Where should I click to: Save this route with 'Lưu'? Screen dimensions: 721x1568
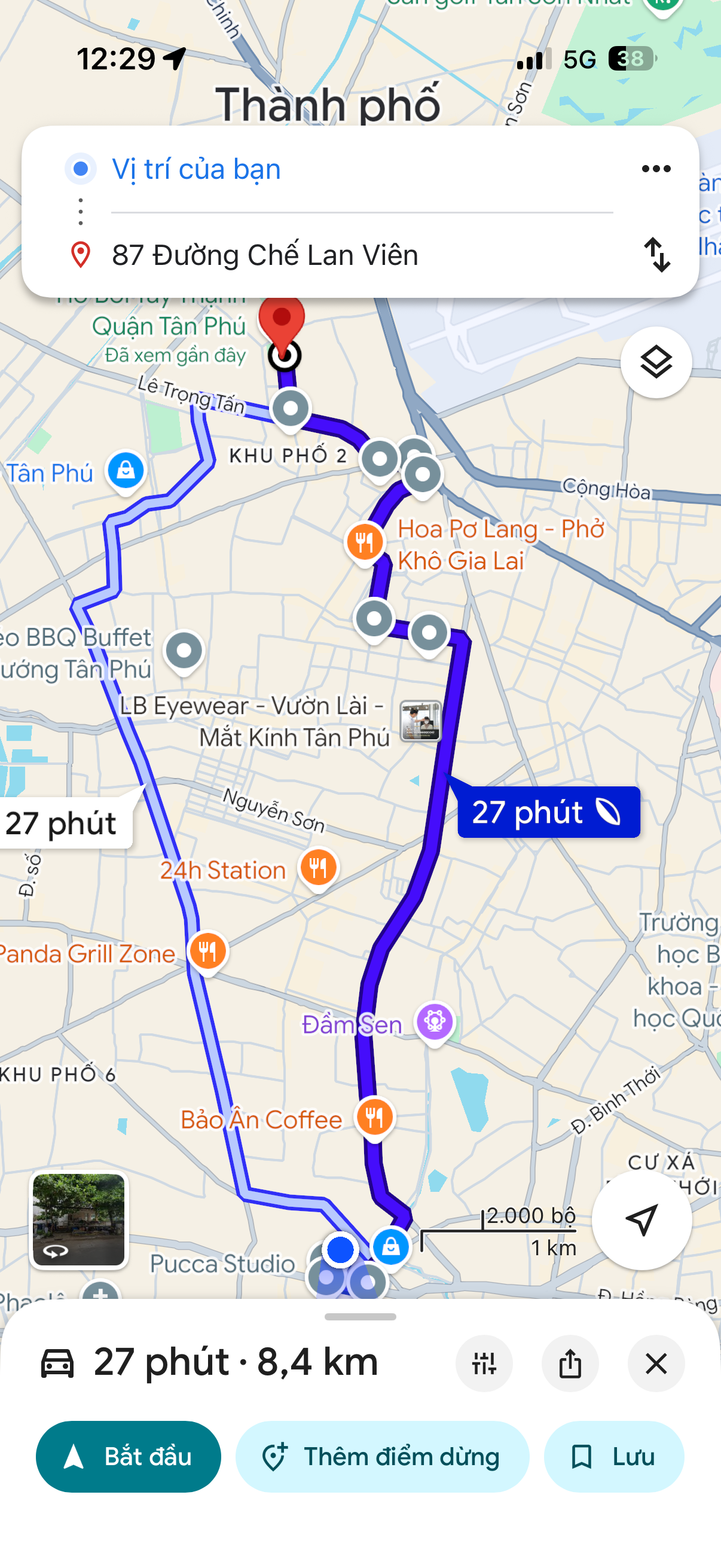click(613, 1456)
